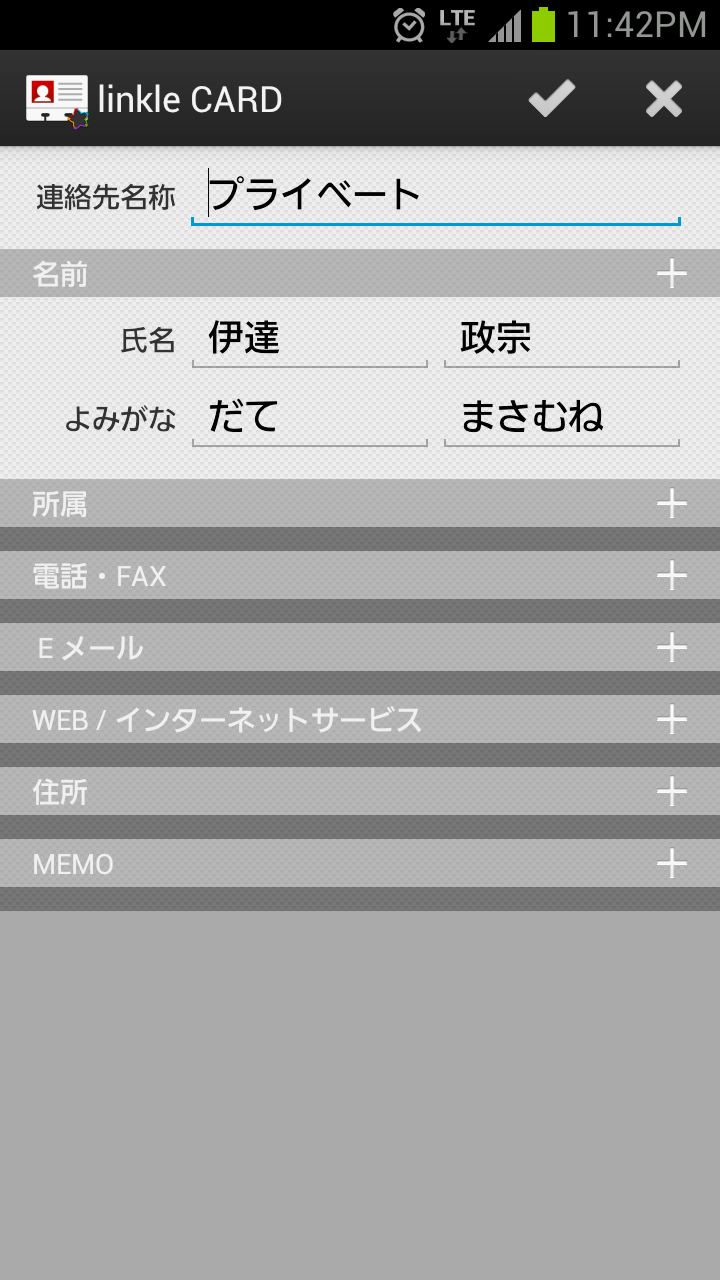Add an Eメール entry
This screenshot has height=1280, width=720.
(x=672, y=648)
